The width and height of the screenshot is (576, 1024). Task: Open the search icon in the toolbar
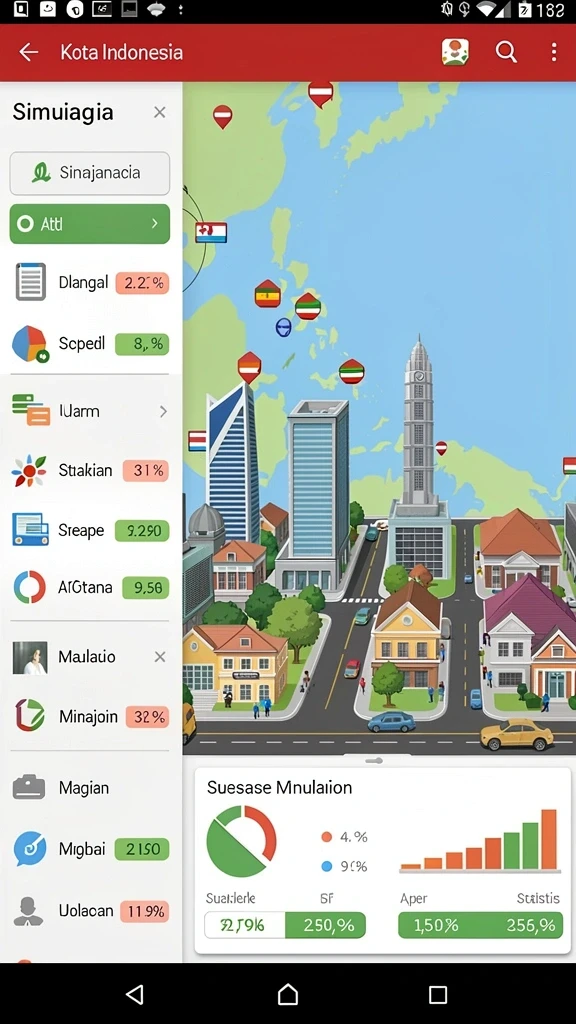(506, 52)
